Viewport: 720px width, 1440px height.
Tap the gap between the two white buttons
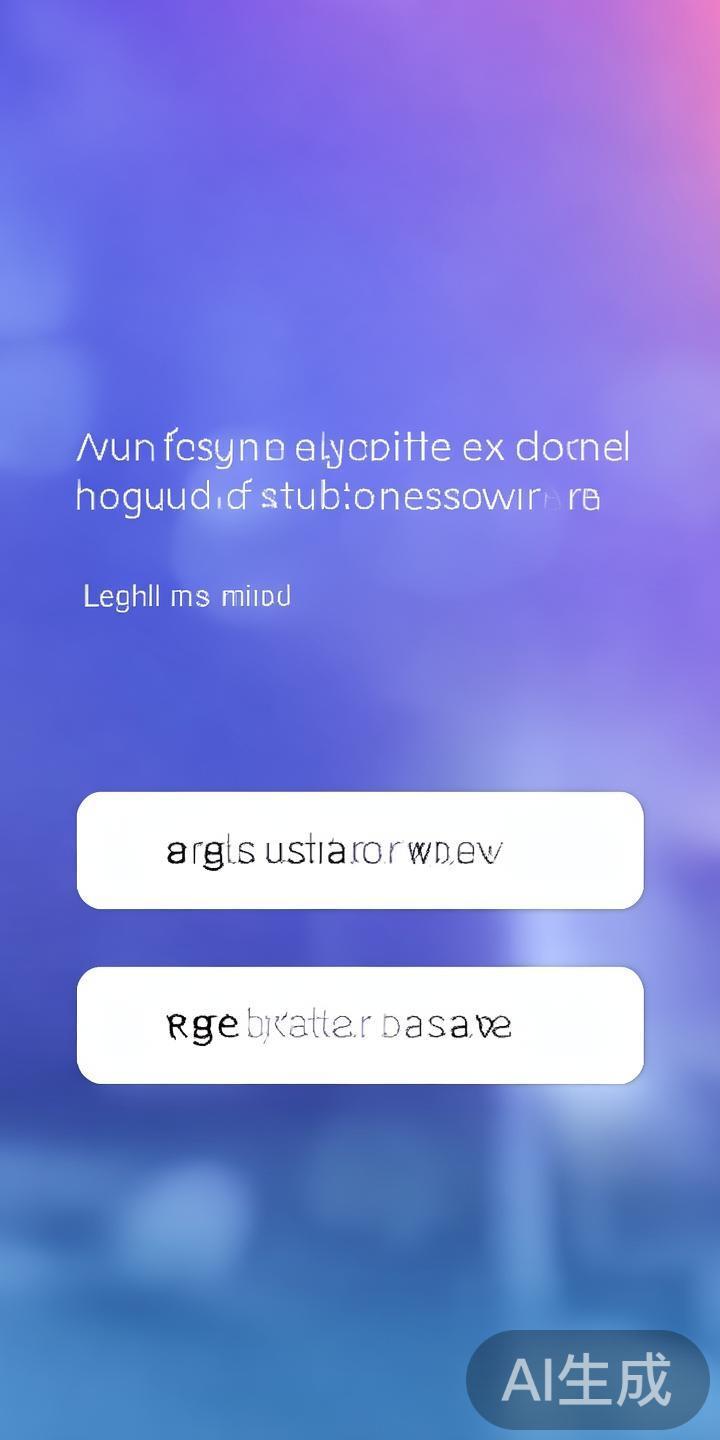pos(360,938)
